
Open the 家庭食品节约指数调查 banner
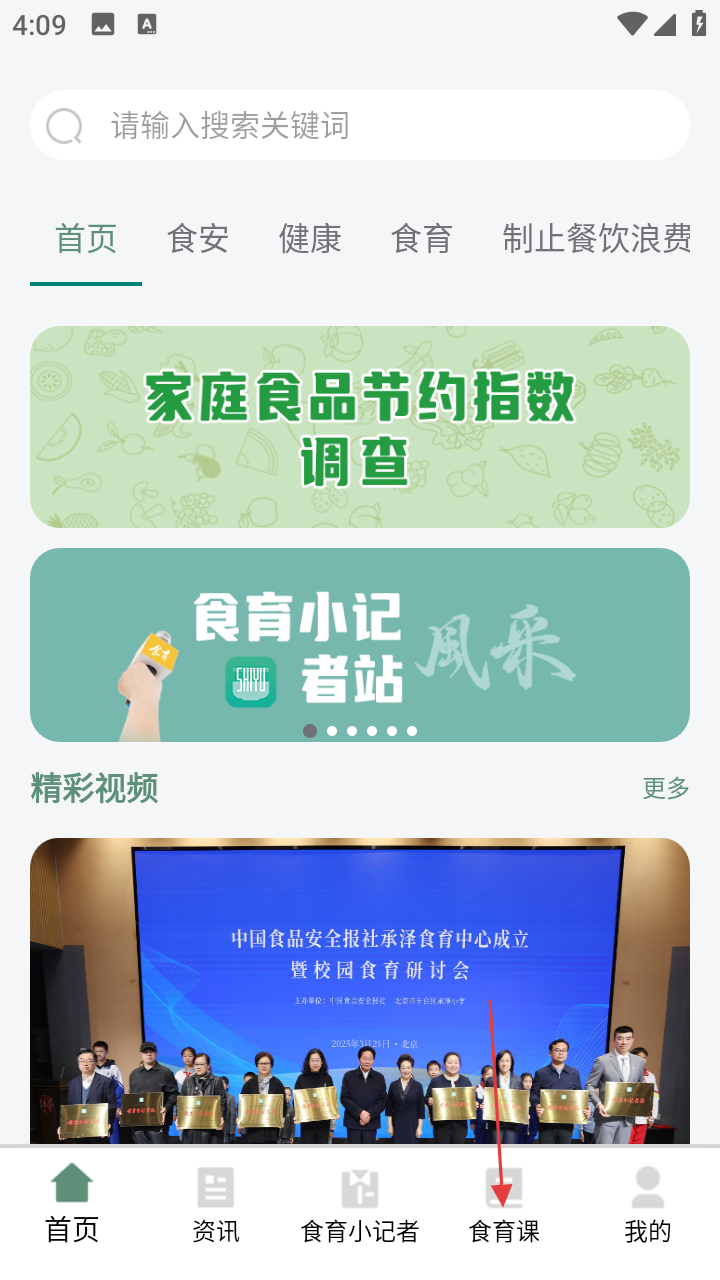[x=360, y=427]
